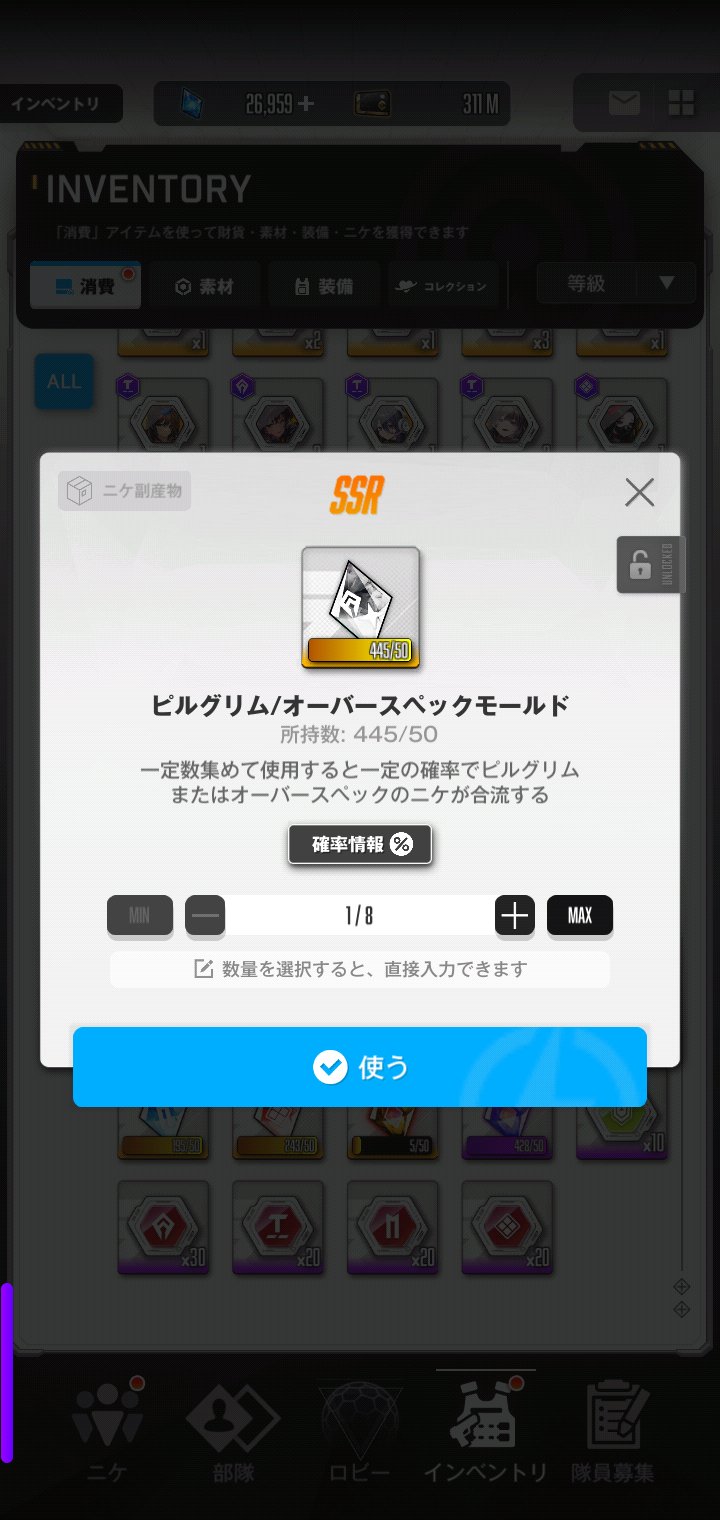Set quantity to MAX

coord(580,915)
